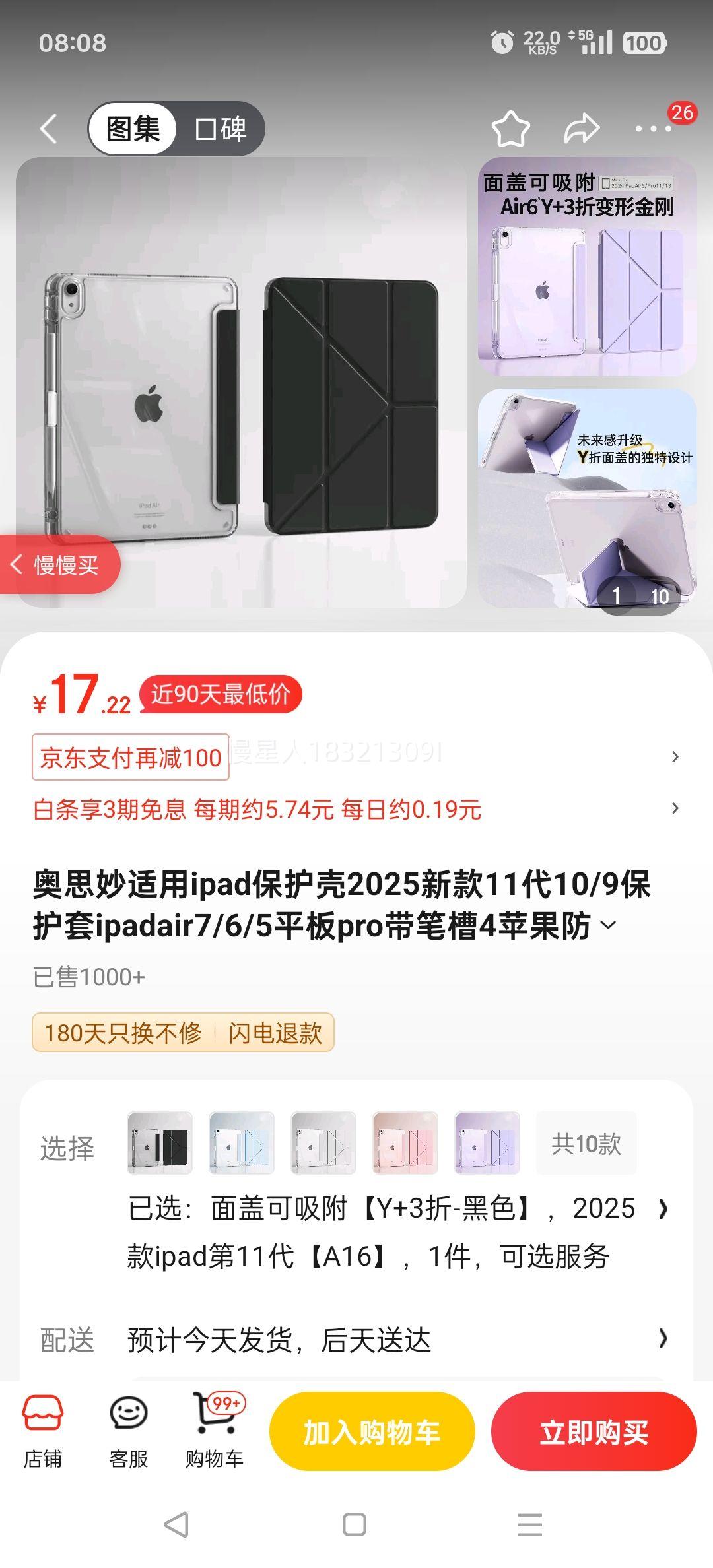Switch to the 口碑 reviews tab
The image size is (713, 1568).
220,129
